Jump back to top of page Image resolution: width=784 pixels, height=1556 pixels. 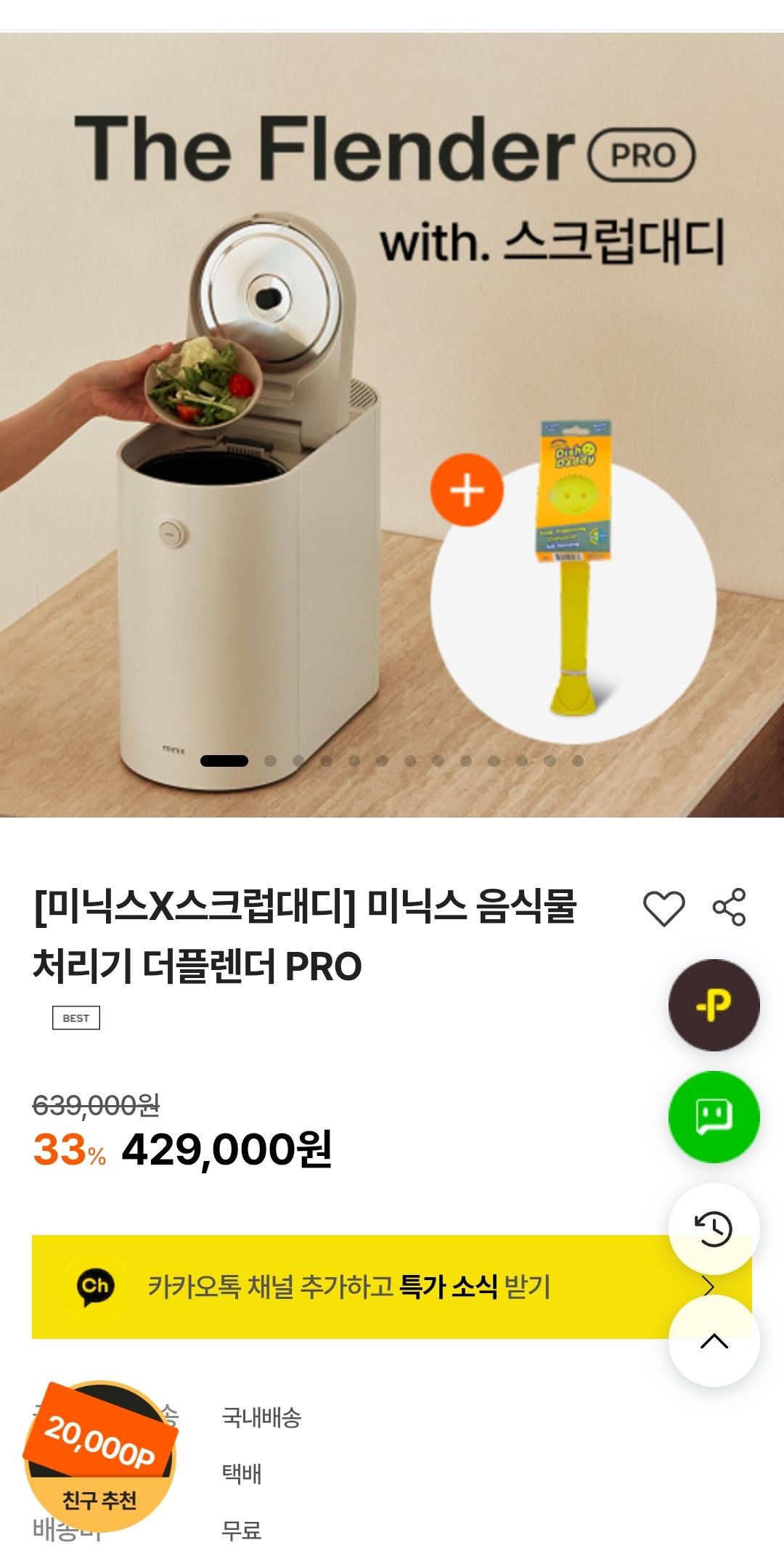pyautogui.click(x=714, y=1341)
